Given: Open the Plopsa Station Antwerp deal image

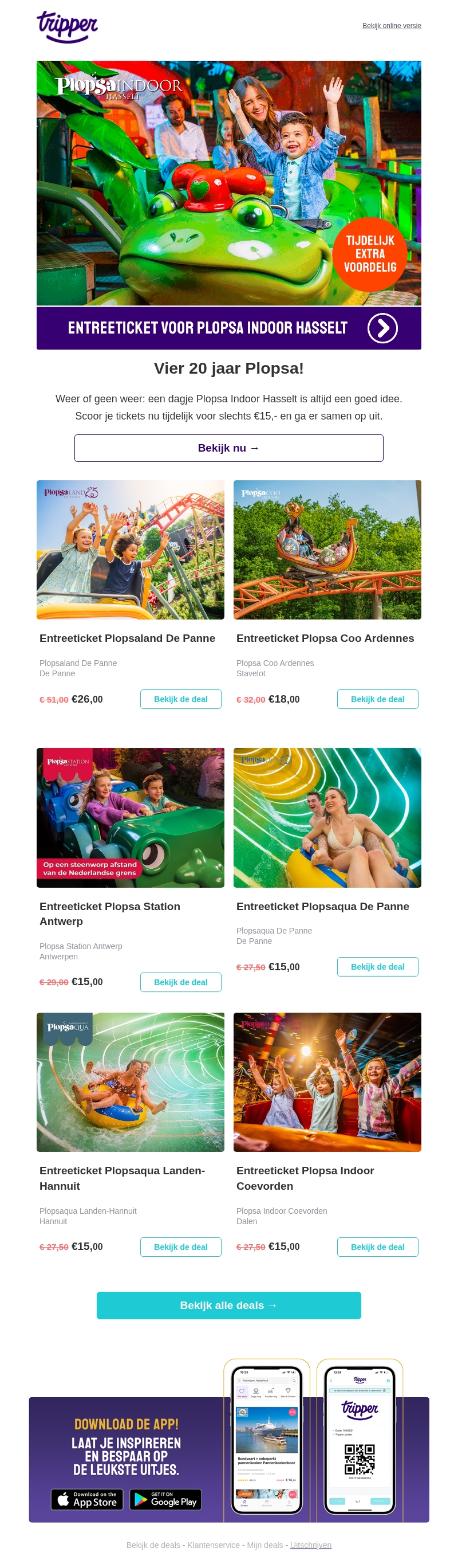Looking at the screenshot, I should pos(130,817).
